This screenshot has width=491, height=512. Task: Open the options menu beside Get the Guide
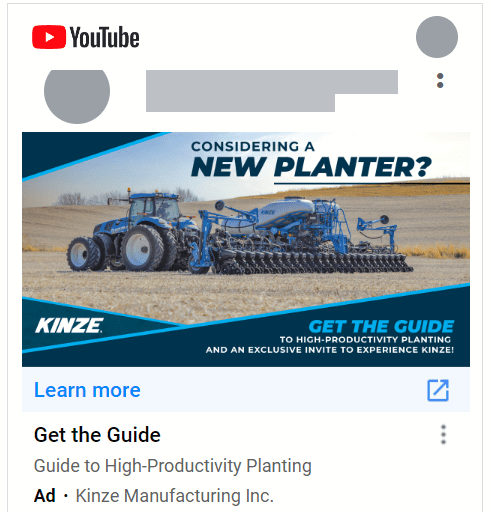click(443, 434)
